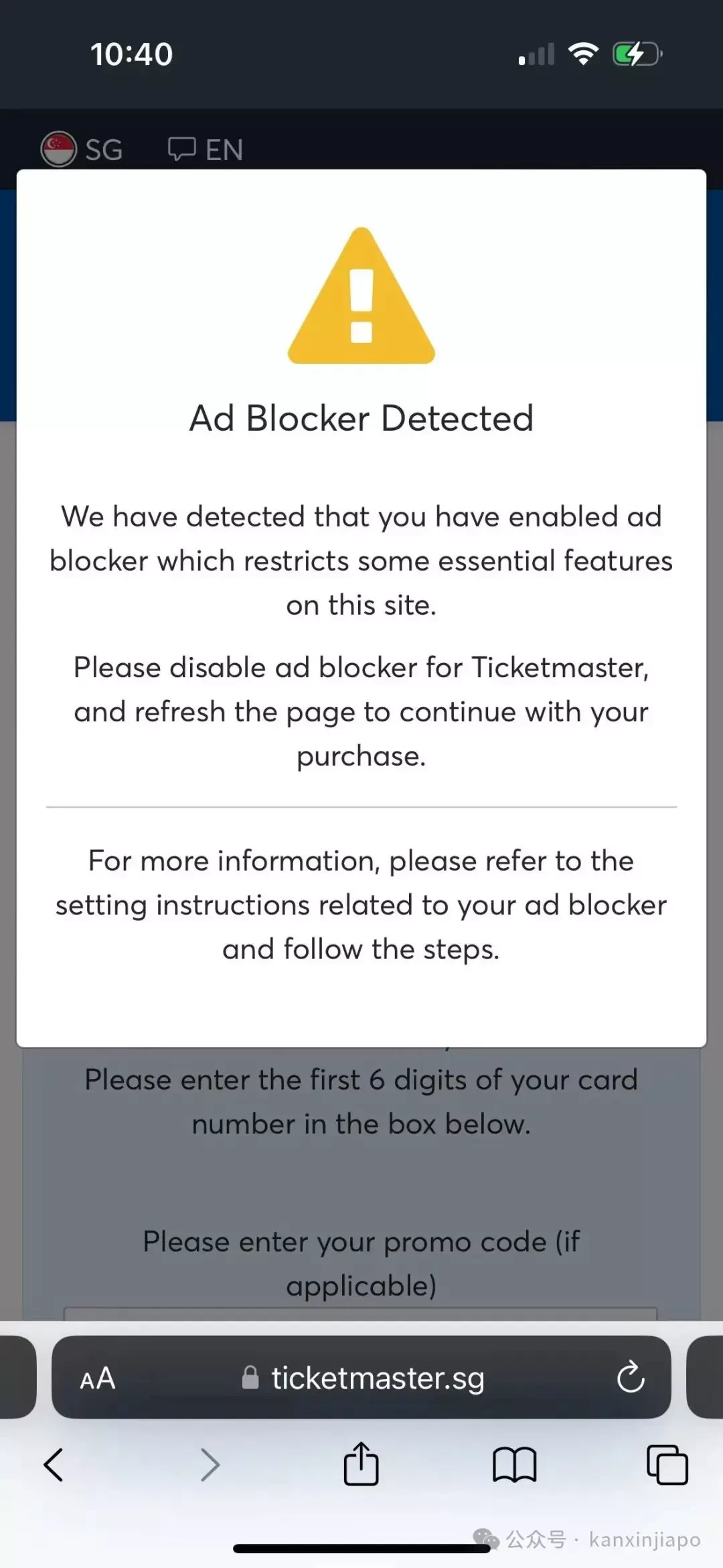Viewport: 723px width, 1568px height.
Task: Reload the page with the refresh icon
Action: click(x=631, y=1378)
